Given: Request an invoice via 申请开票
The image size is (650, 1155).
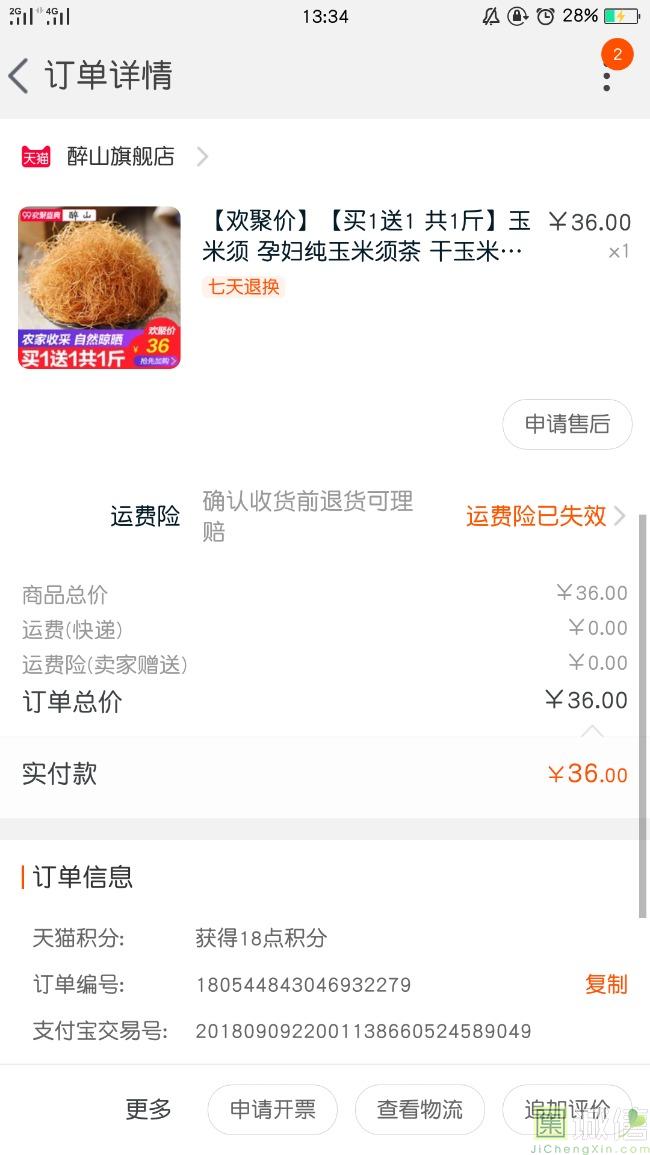Looking at the screenshot, I should (272, 1109).
